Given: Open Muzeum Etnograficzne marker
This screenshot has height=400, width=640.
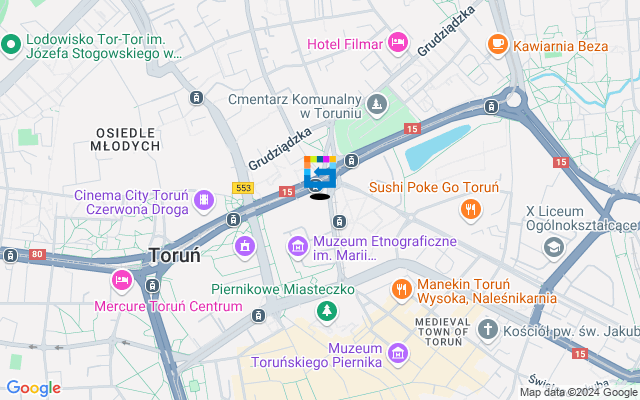Looking at the screenshot, I should tap(297, 245).
